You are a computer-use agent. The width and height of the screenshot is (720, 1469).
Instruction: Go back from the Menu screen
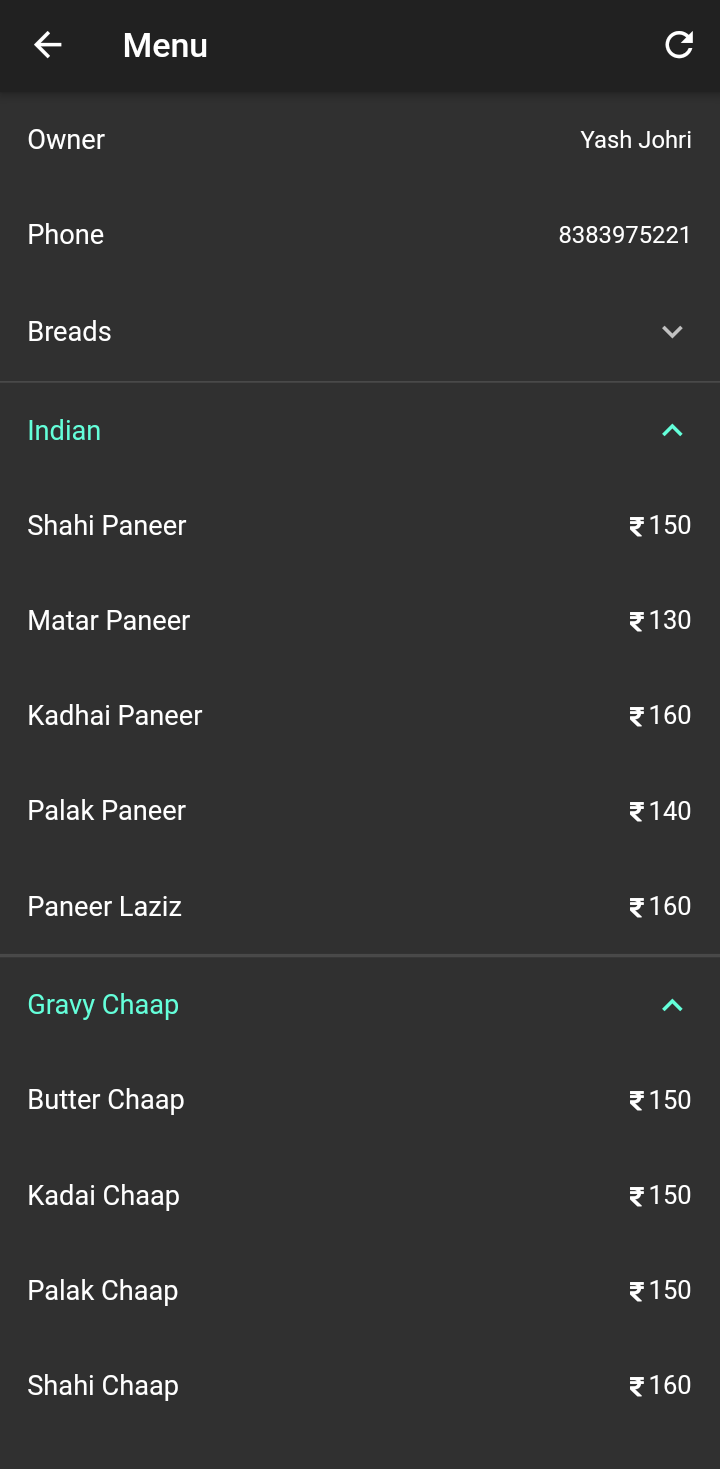[x=48, y=45]
